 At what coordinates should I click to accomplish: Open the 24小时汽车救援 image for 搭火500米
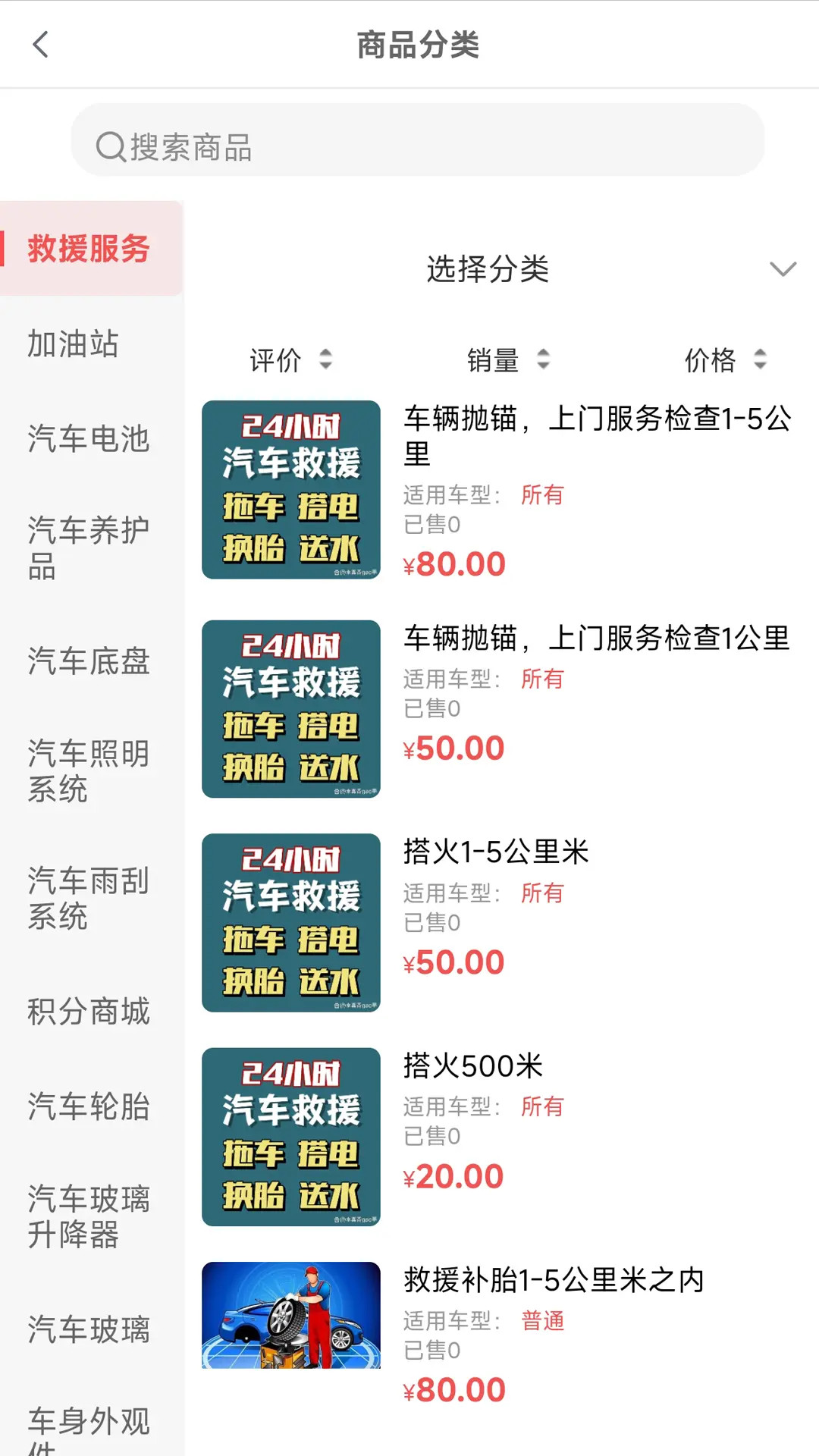tap(290, 1137)
